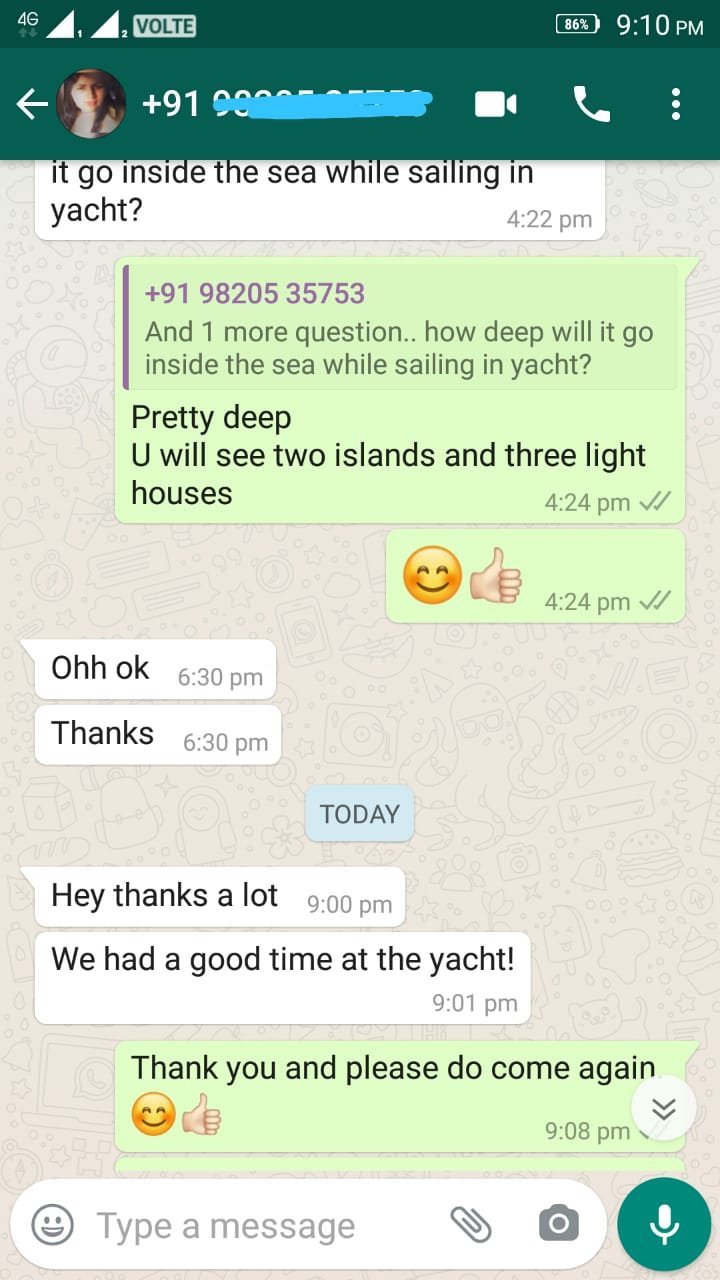The height and width of the screenshot is (1280, 720).
Task: Go back to the chats list
Action: point(32,104)
